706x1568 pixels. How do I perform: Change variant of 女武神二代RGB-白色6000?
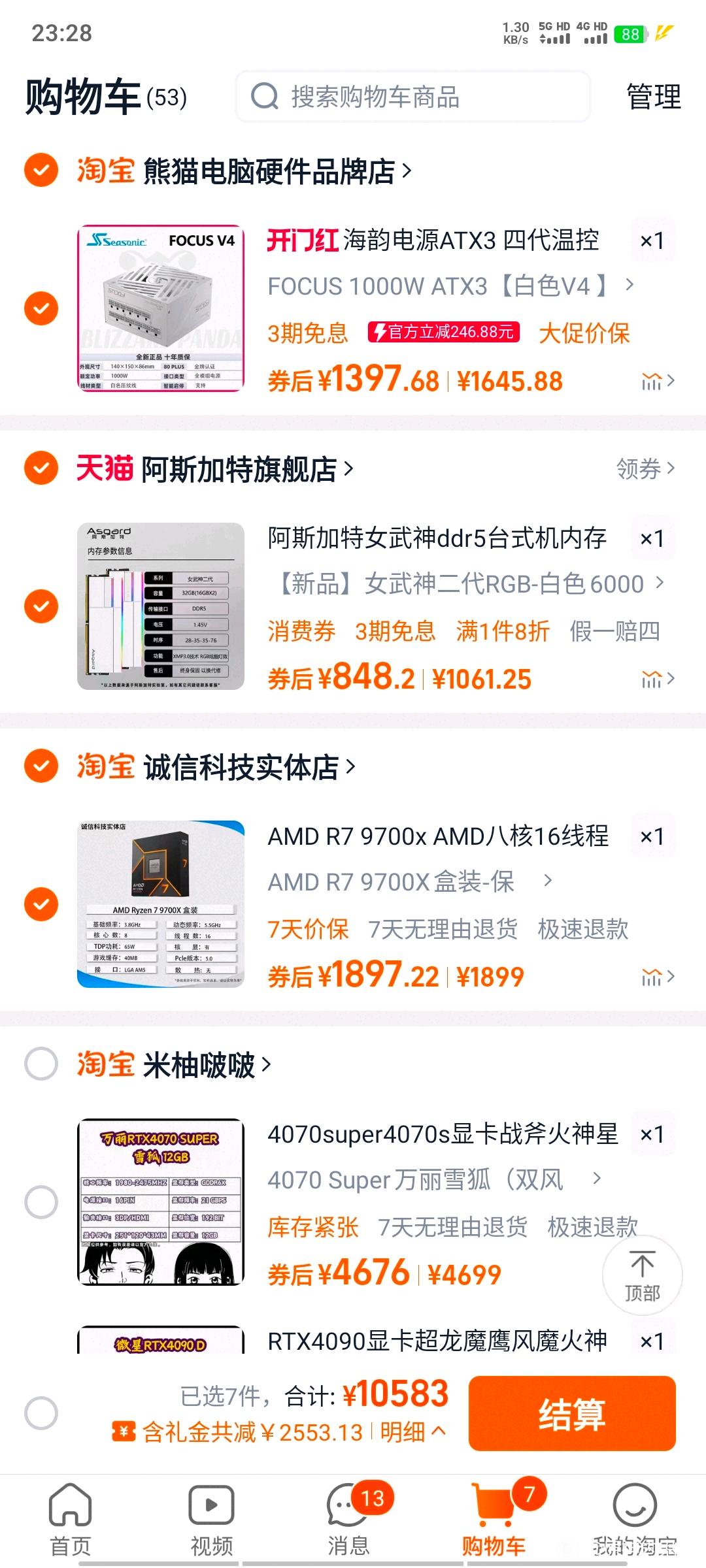pyautogui.click(x=469, y=583)
